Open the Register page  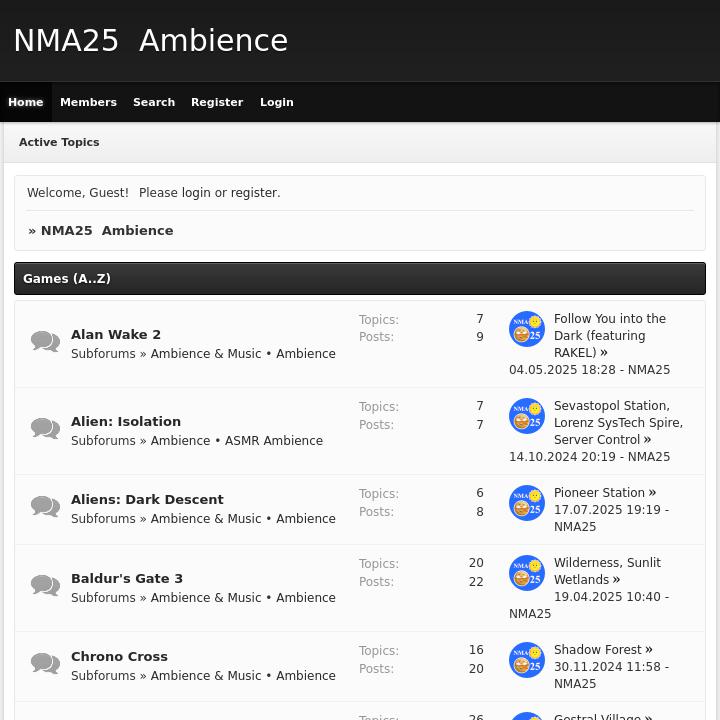tap(217, 102)
